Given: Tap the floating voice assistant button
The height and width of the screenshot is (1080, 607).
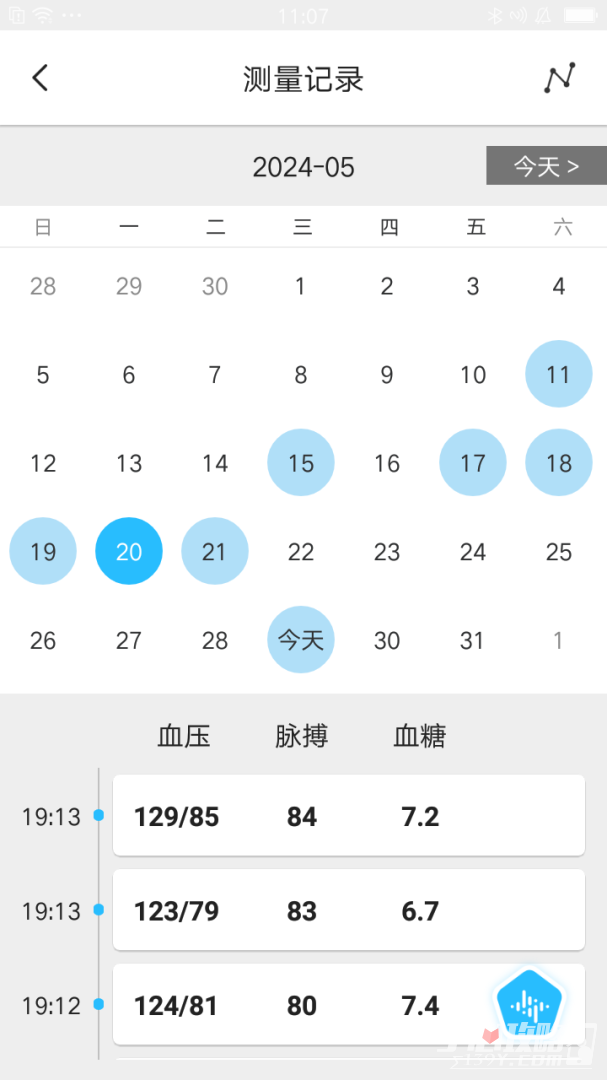Looking at the screenshot, I should 531,1003.
